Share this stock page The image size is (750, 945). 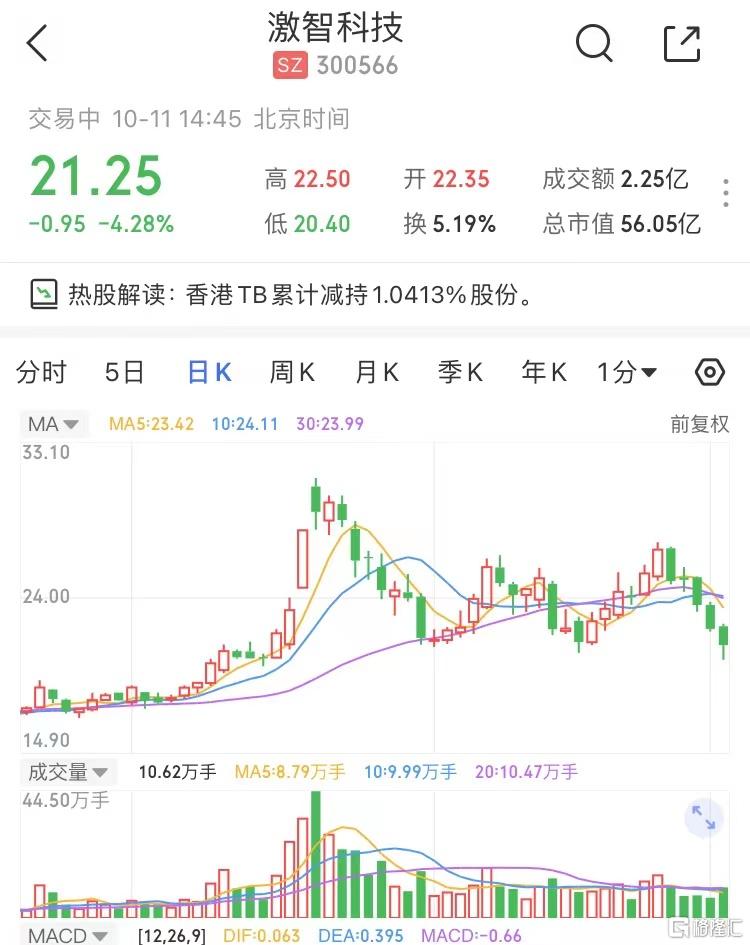coord(683,43)
